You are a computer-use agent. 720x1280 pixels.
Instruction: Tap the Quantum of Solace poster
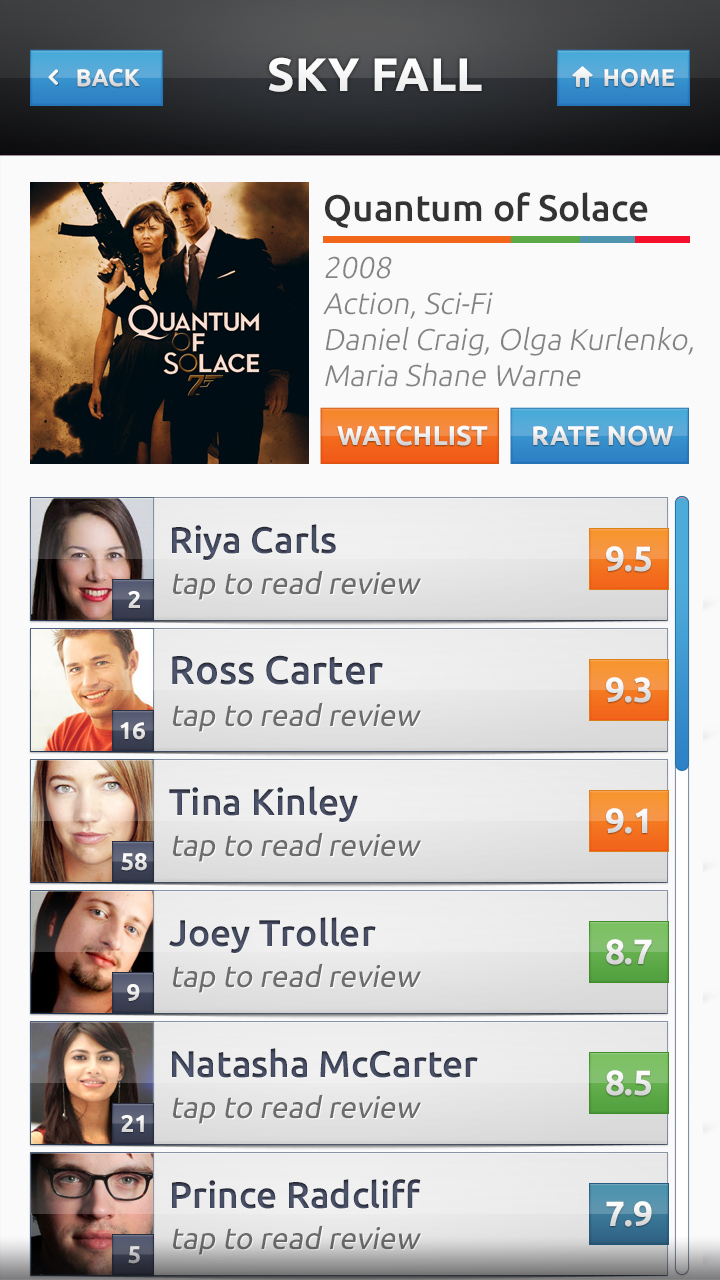click(169, 323)
